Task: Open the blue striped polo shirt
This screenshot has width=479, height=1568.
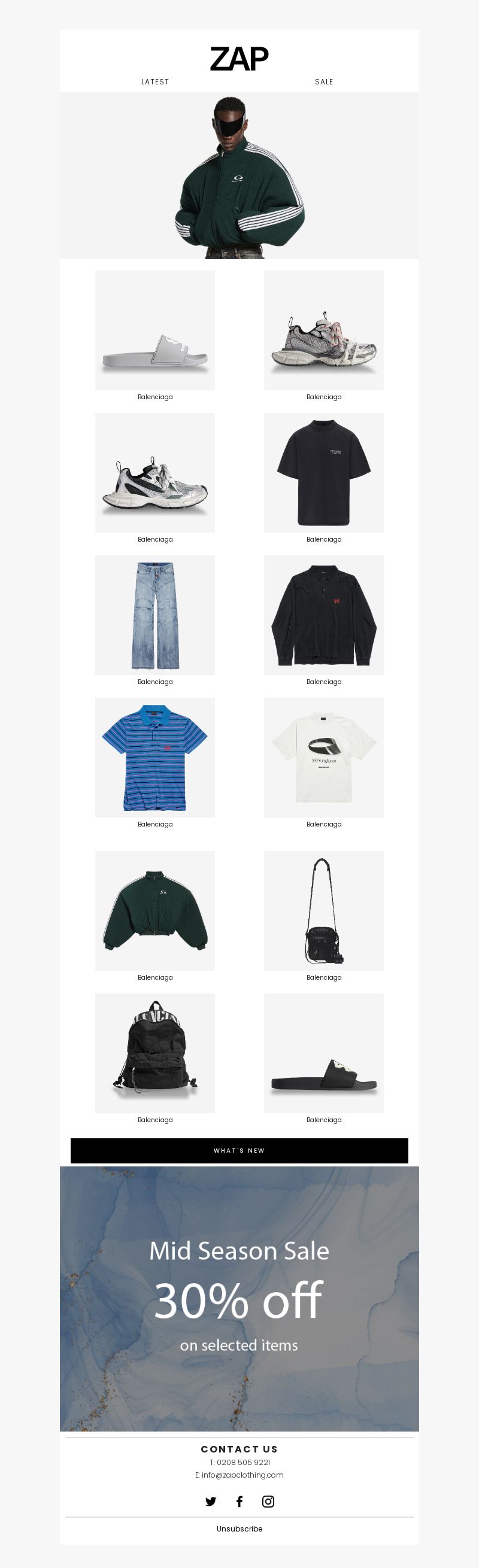Action: [154, 757]
